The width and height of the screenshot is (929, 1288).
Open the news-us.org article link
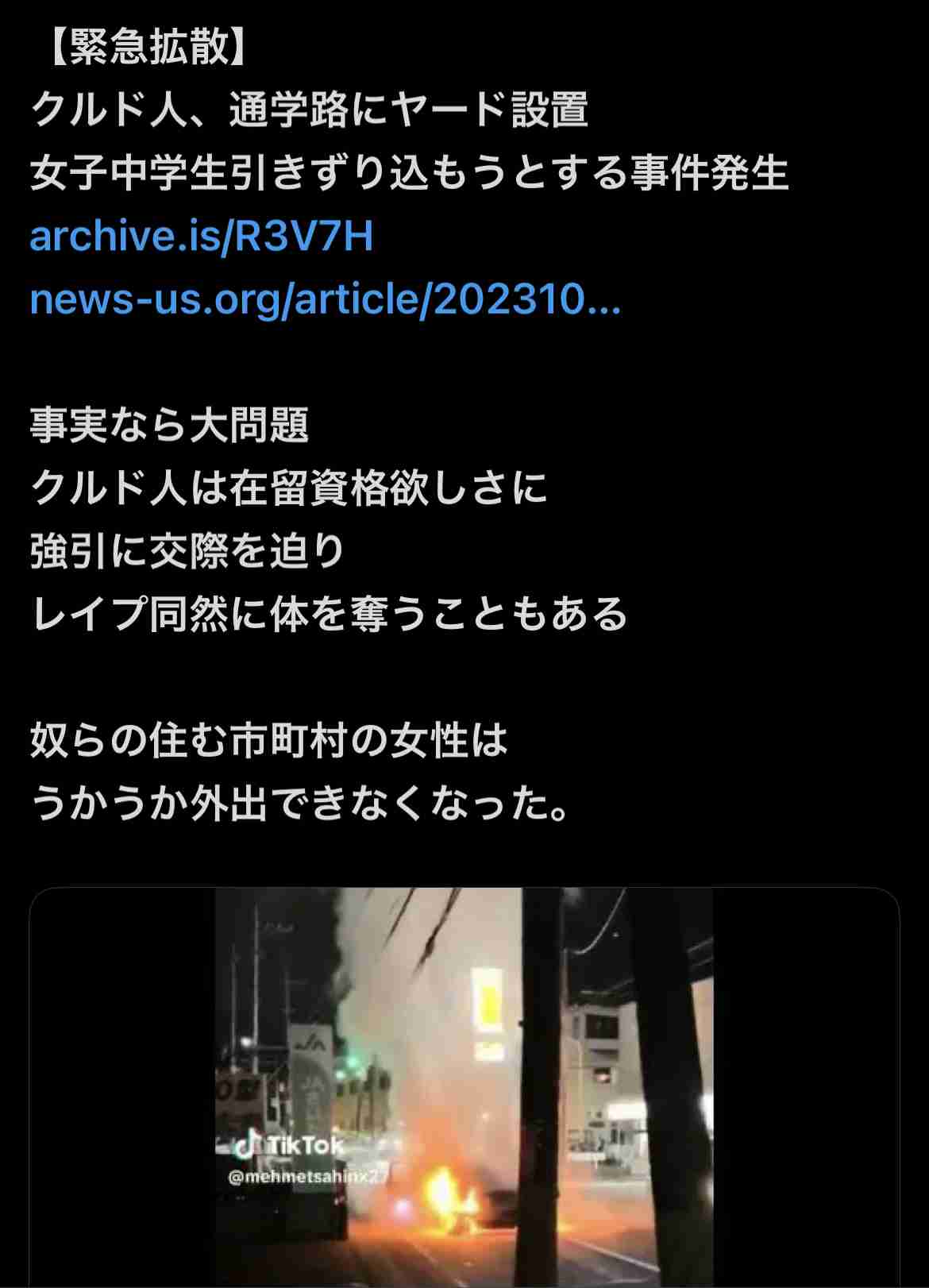pos(324,300)
